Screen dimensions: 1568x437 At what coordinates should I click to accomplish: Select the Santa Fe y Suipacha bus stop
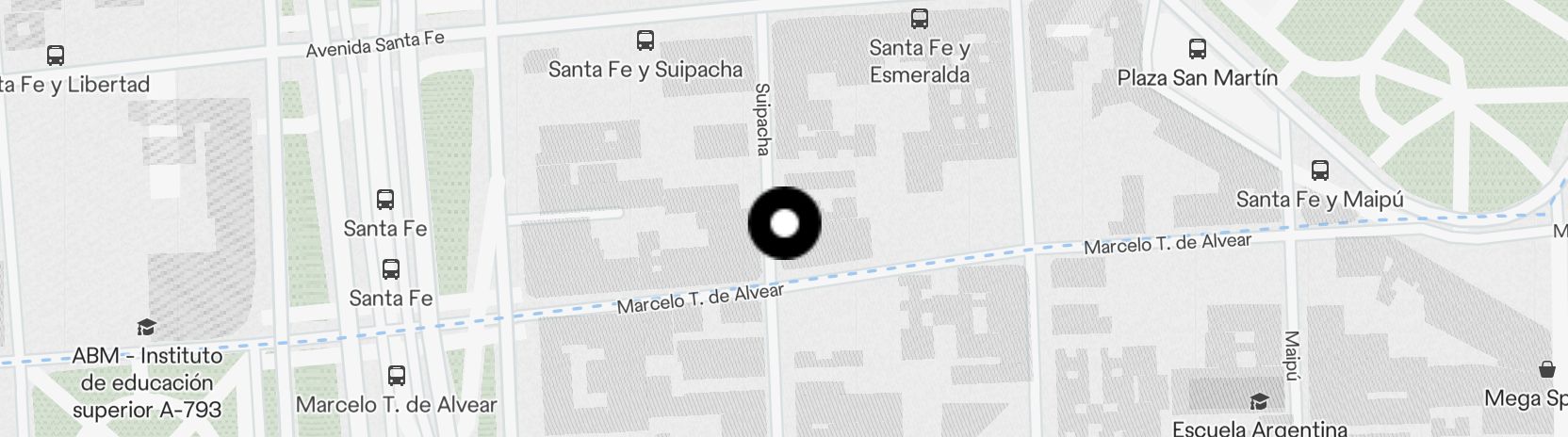coord(645,40)
